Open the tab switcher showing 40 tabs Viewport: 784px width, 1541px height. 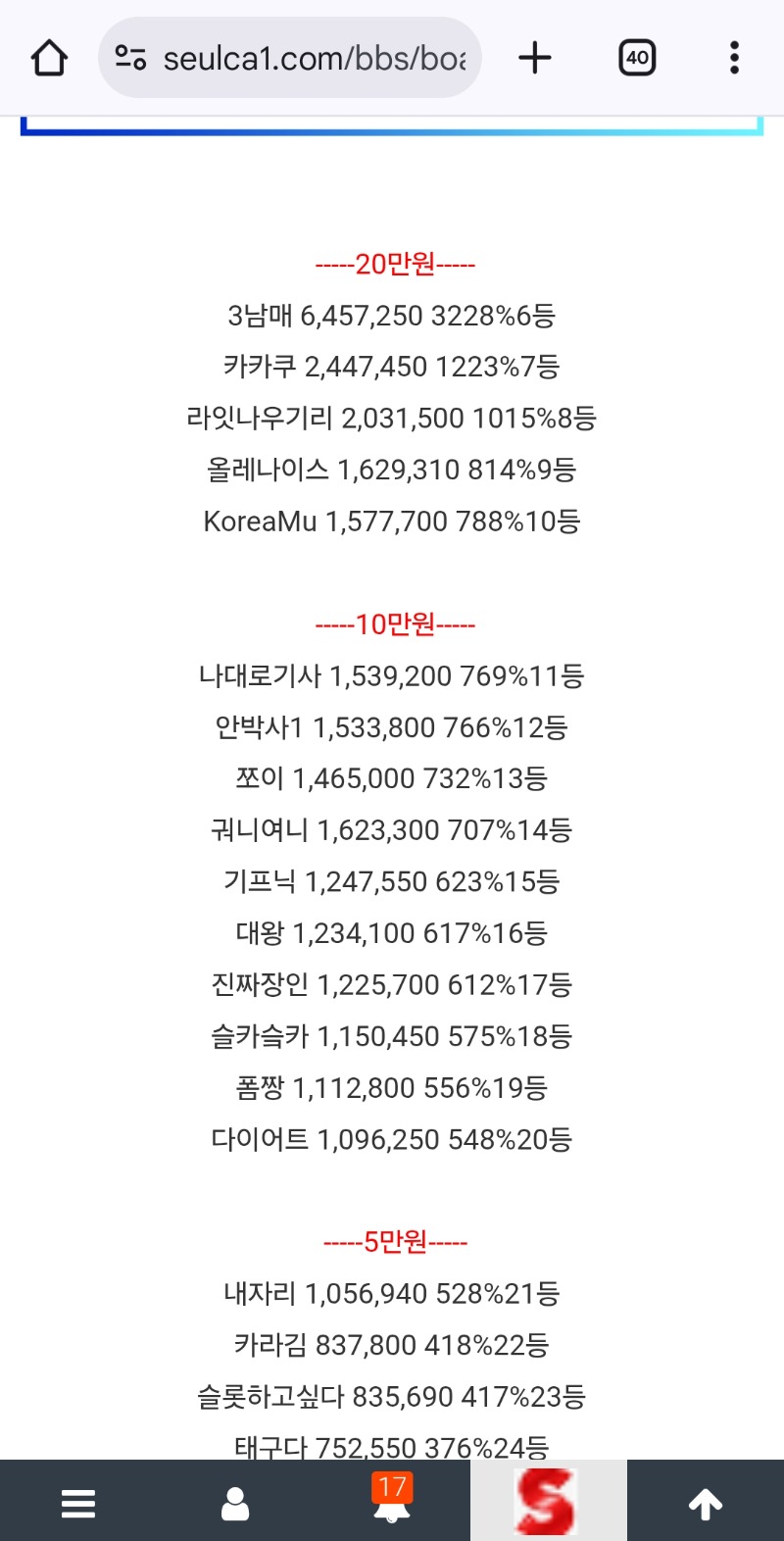pos(637,58)
